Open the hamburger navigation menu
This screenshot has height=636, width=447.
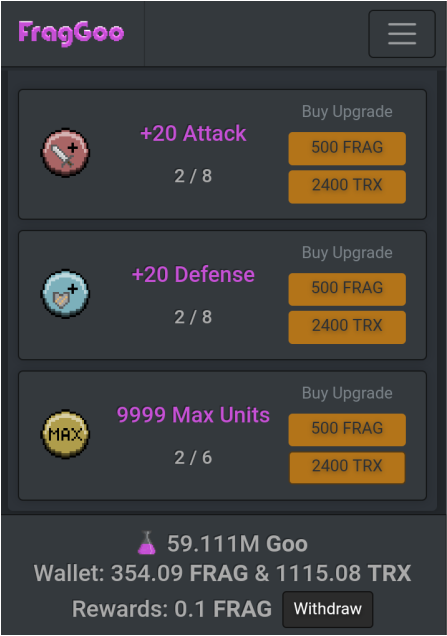coord(402,34)
